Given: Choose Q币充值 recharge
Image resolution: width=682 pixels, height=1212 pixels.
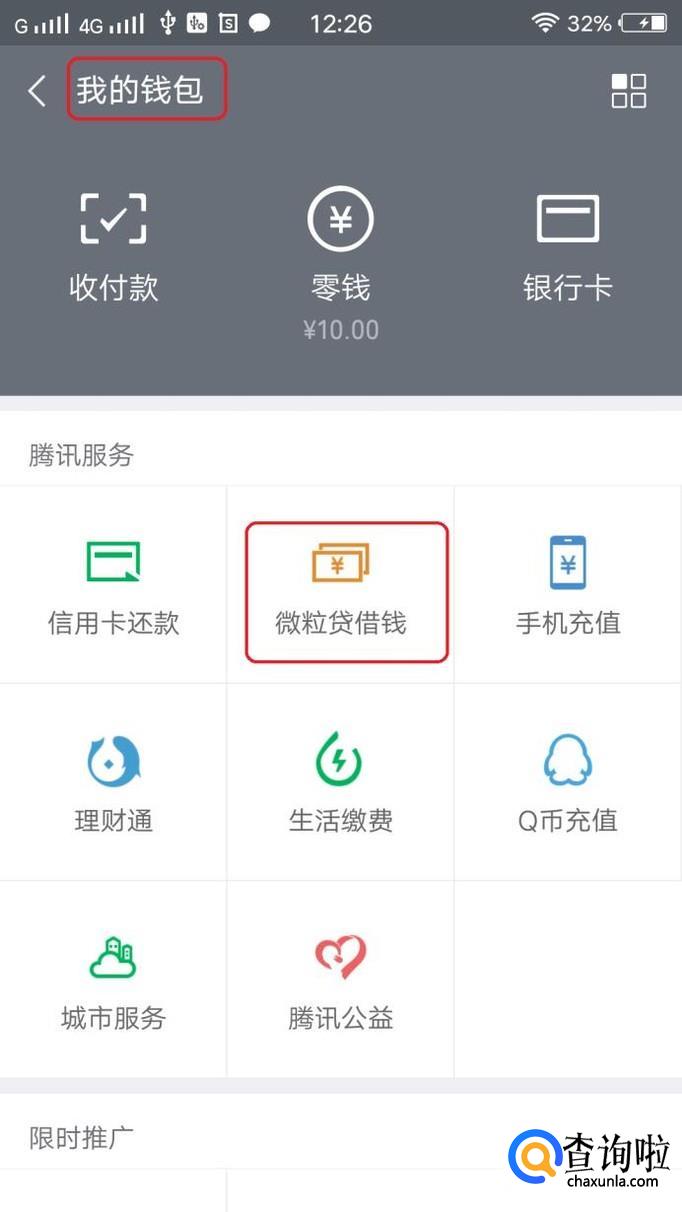Looking at the screenshot, I should point(568,783).
